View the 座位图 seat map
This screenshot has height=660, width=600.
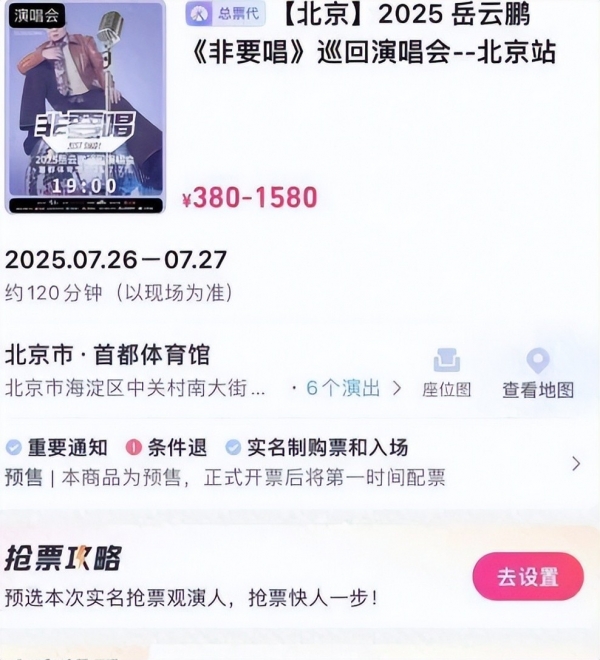pyautogui.click(x=446, y=373)
